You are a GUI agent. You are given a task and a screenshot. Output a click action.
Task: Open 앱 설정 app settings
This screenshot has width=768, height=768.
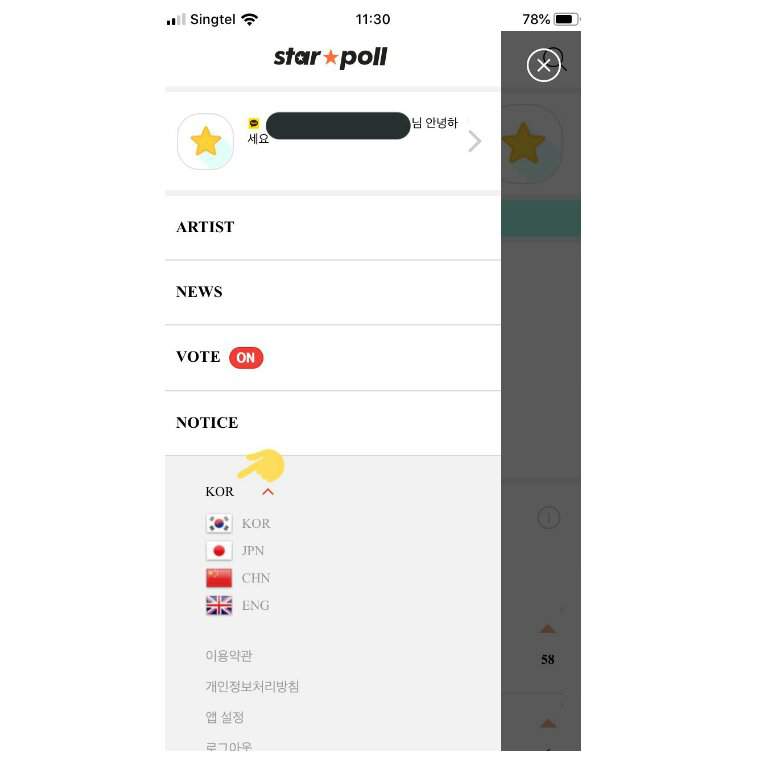225,717
